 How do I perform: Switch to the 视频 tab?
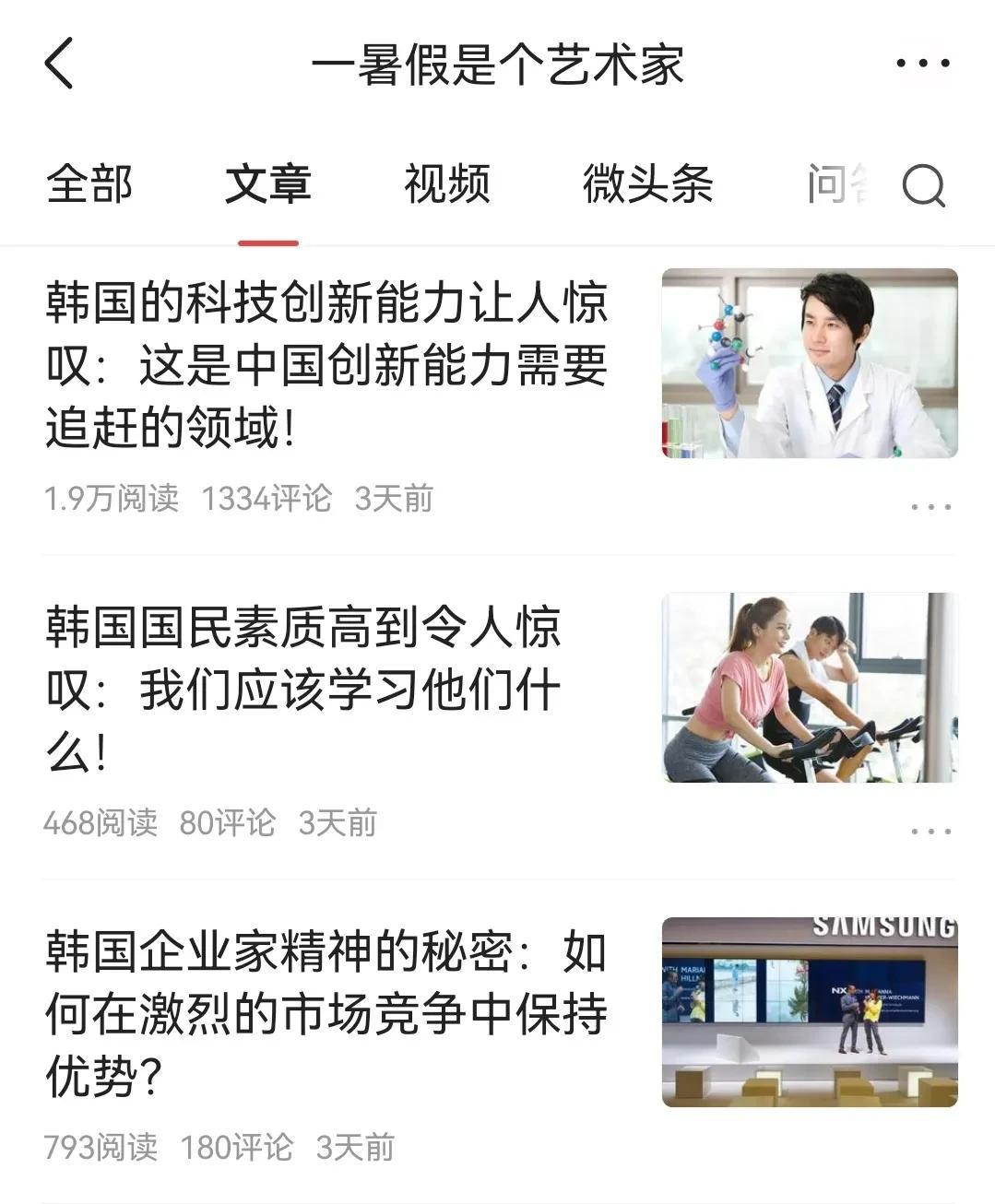pos(446,183)
